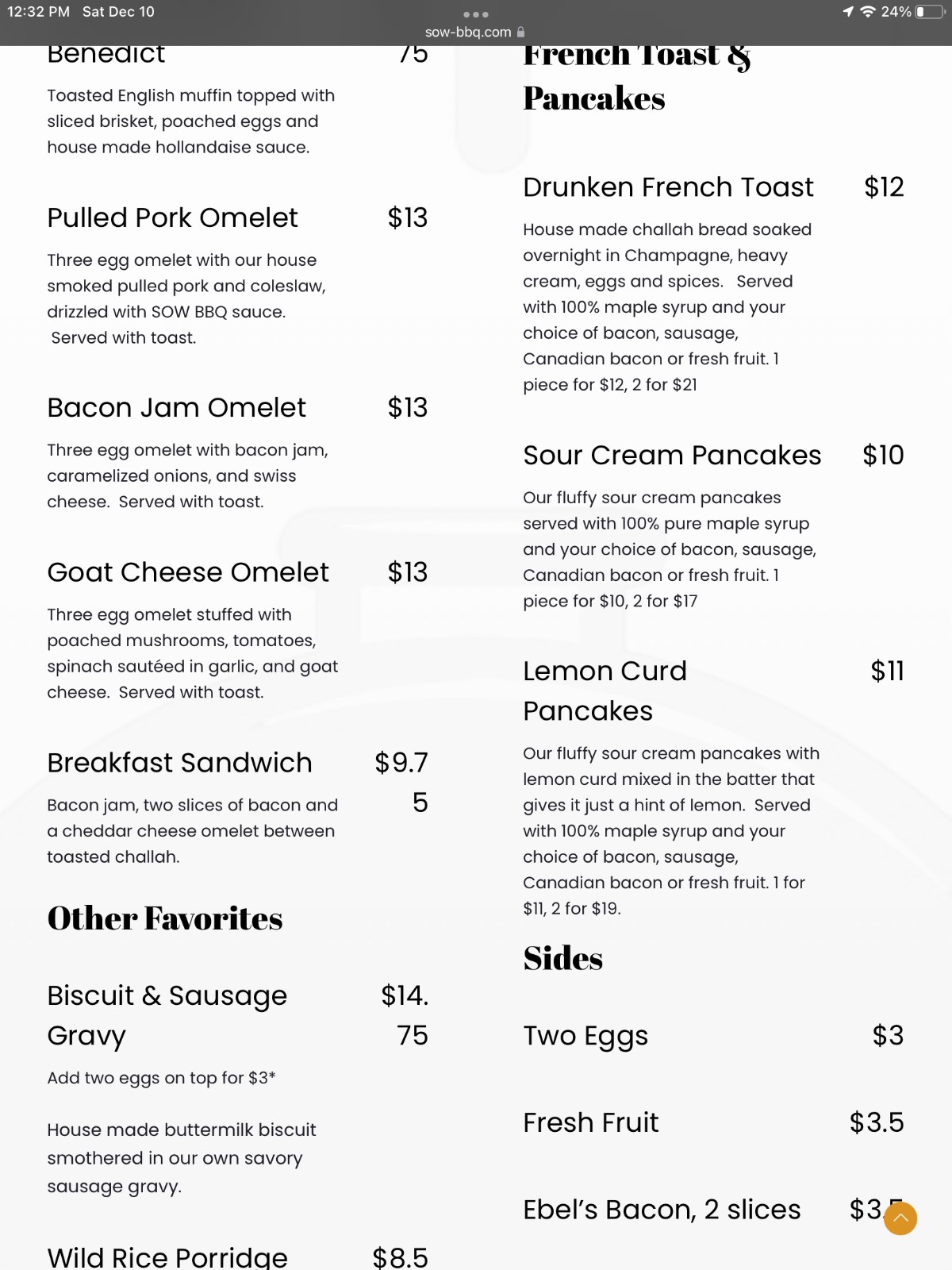Viewport: 952px width, 1270px height.
Task: Tap the battery indicator at top right
Action: coord(927,11)
